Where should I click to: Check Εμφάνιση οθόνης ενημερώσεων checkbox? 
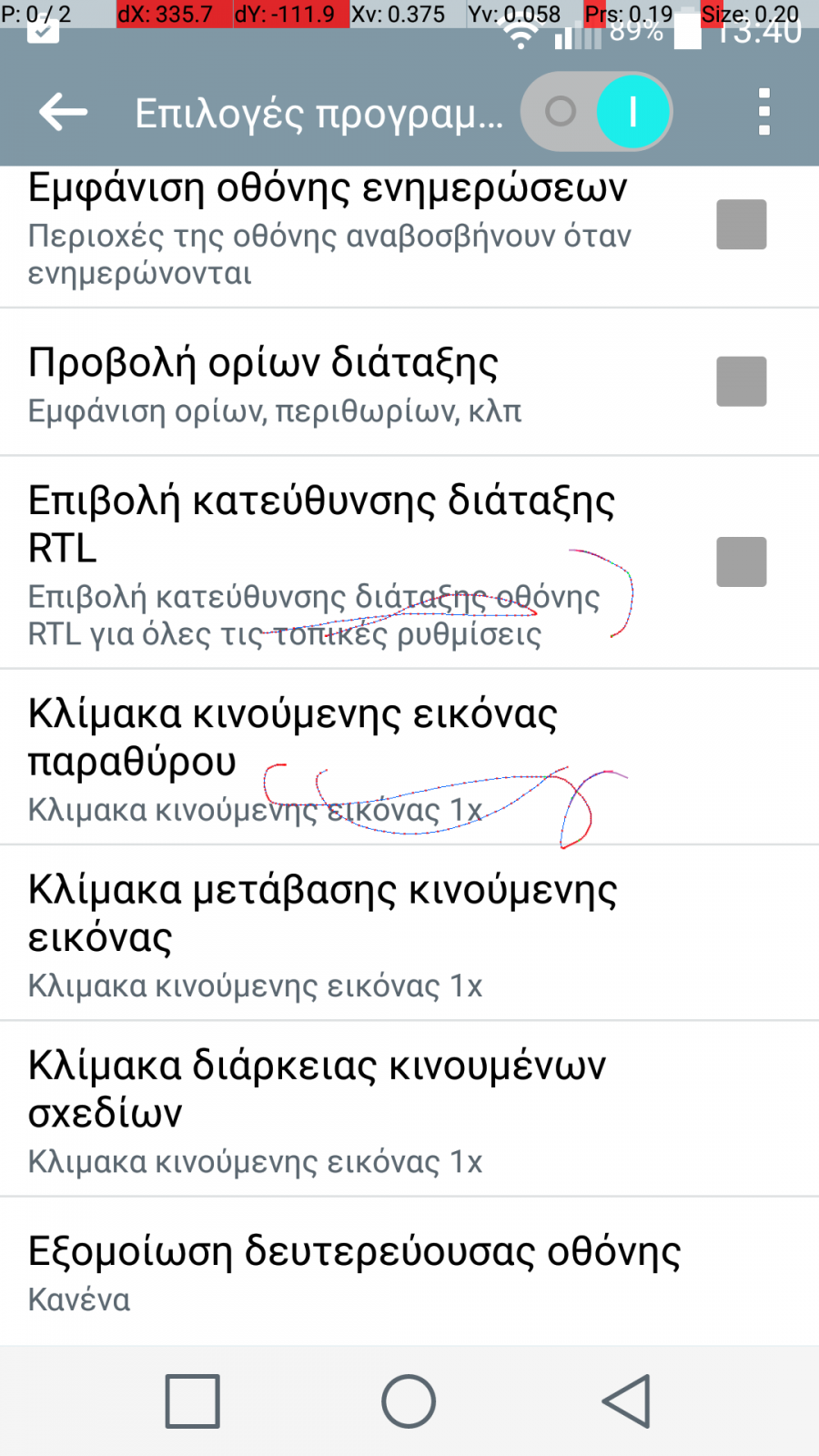pos(741,224)
